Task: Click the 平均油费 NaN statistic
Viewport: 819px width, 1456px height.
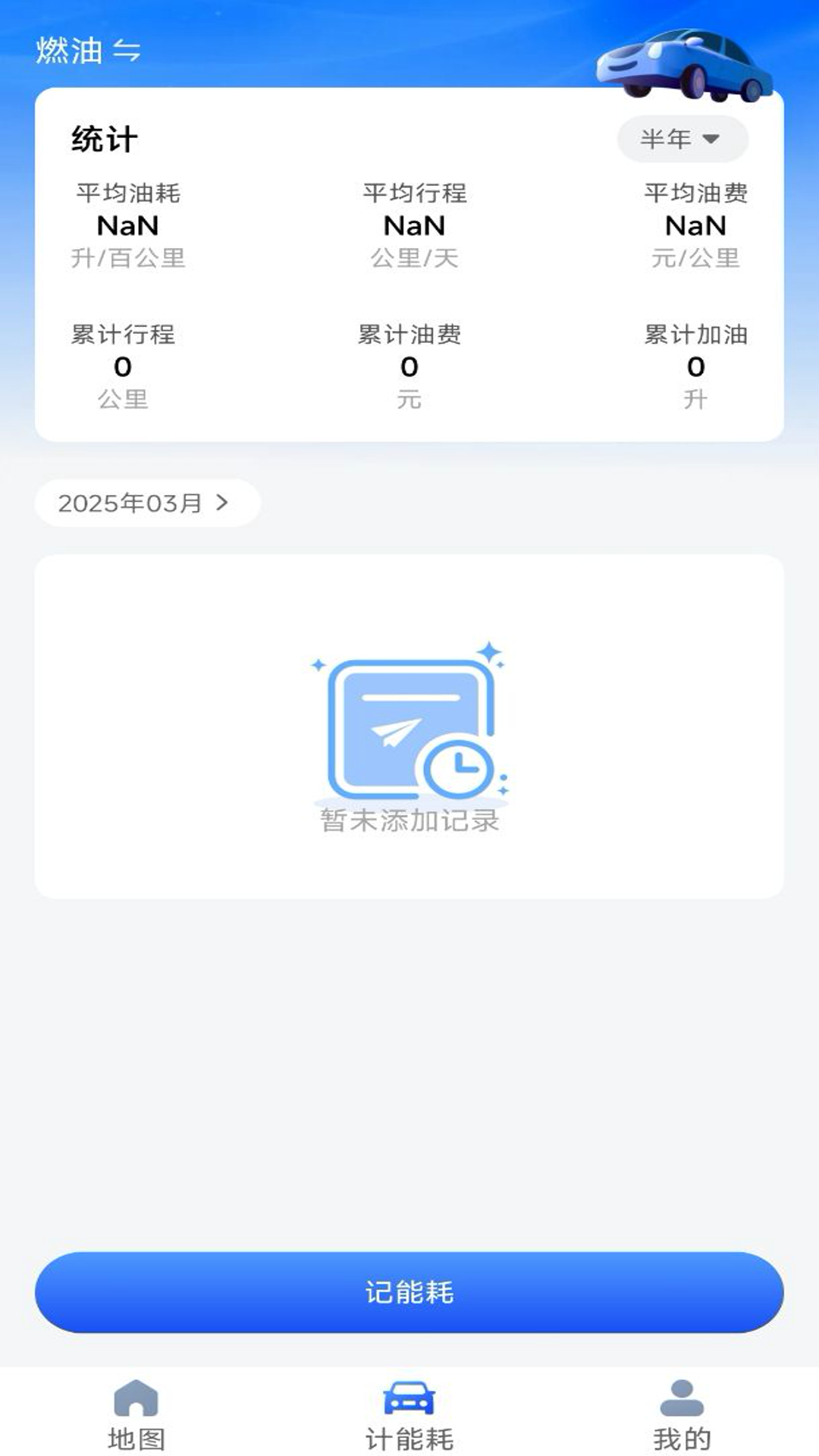Action: tap(695, 225)
